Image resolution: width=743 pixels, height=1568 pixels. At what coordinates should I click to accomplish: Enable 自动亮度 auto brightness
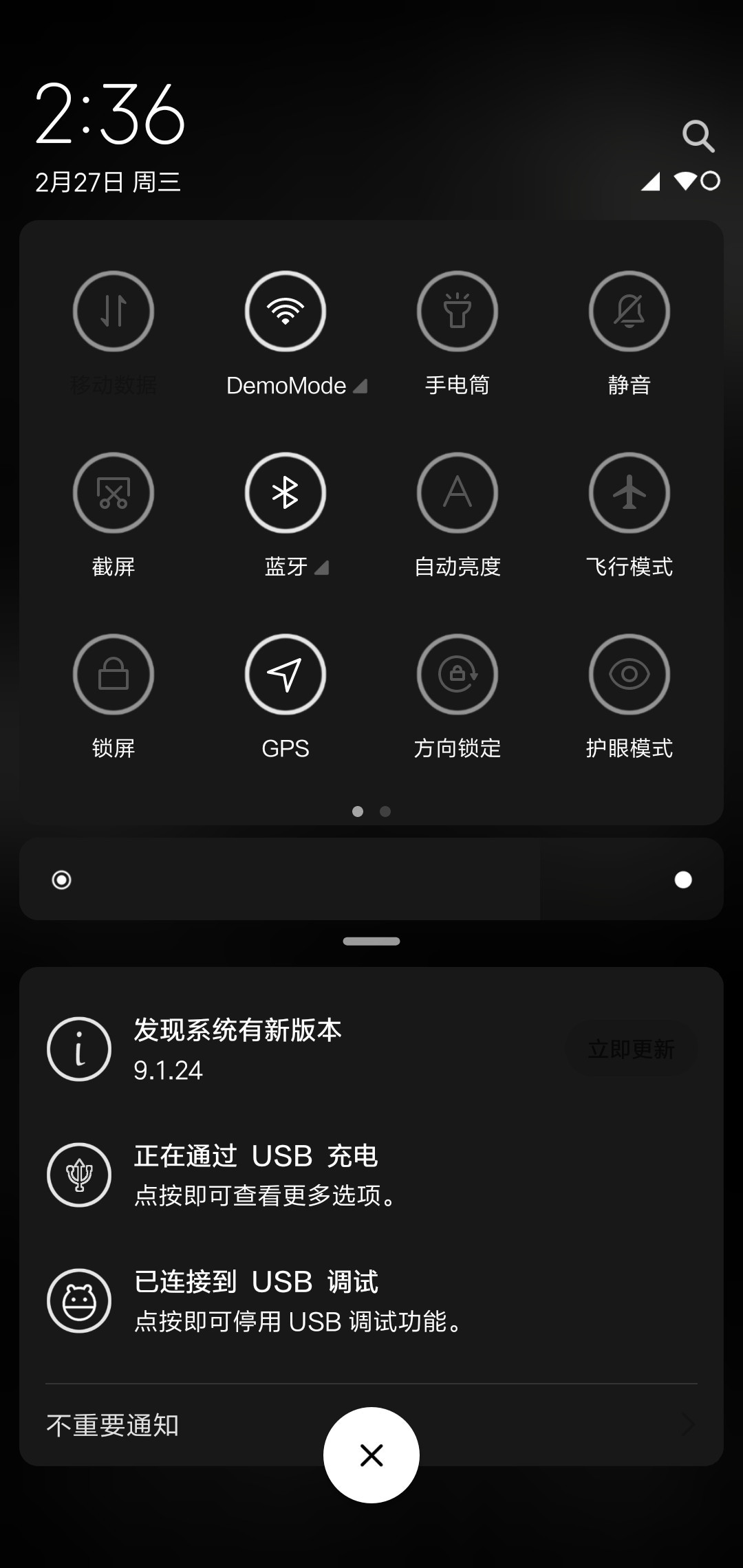pos(457,493)
